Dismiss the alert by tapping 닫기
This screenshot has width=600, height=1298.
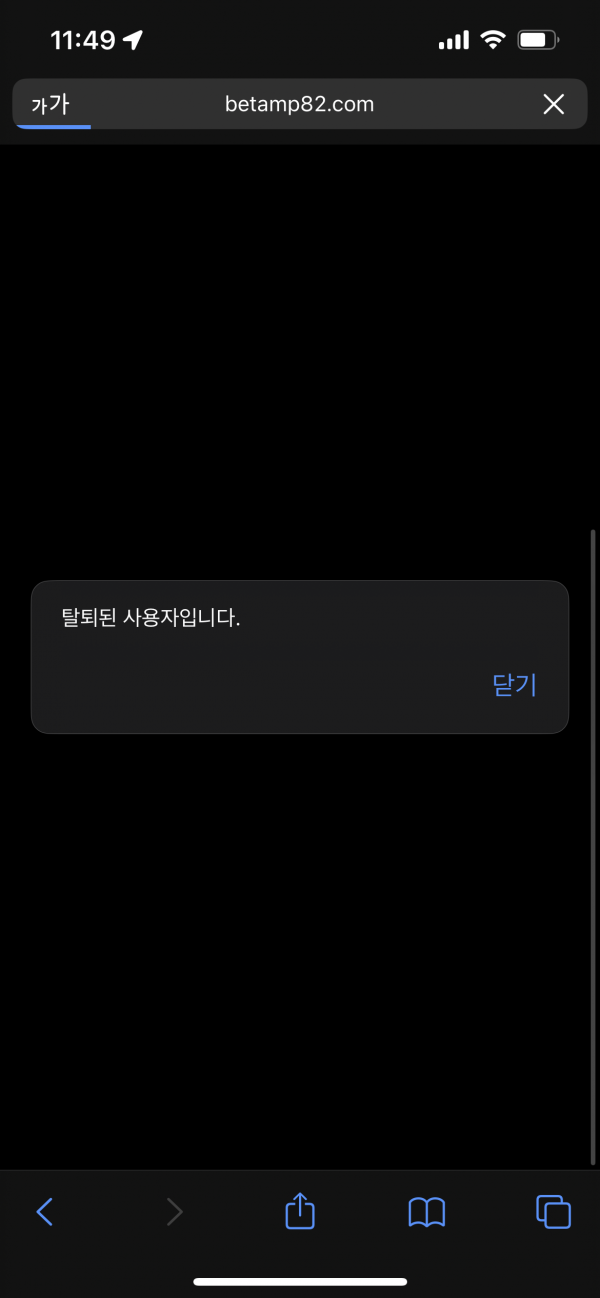[515, 685]
